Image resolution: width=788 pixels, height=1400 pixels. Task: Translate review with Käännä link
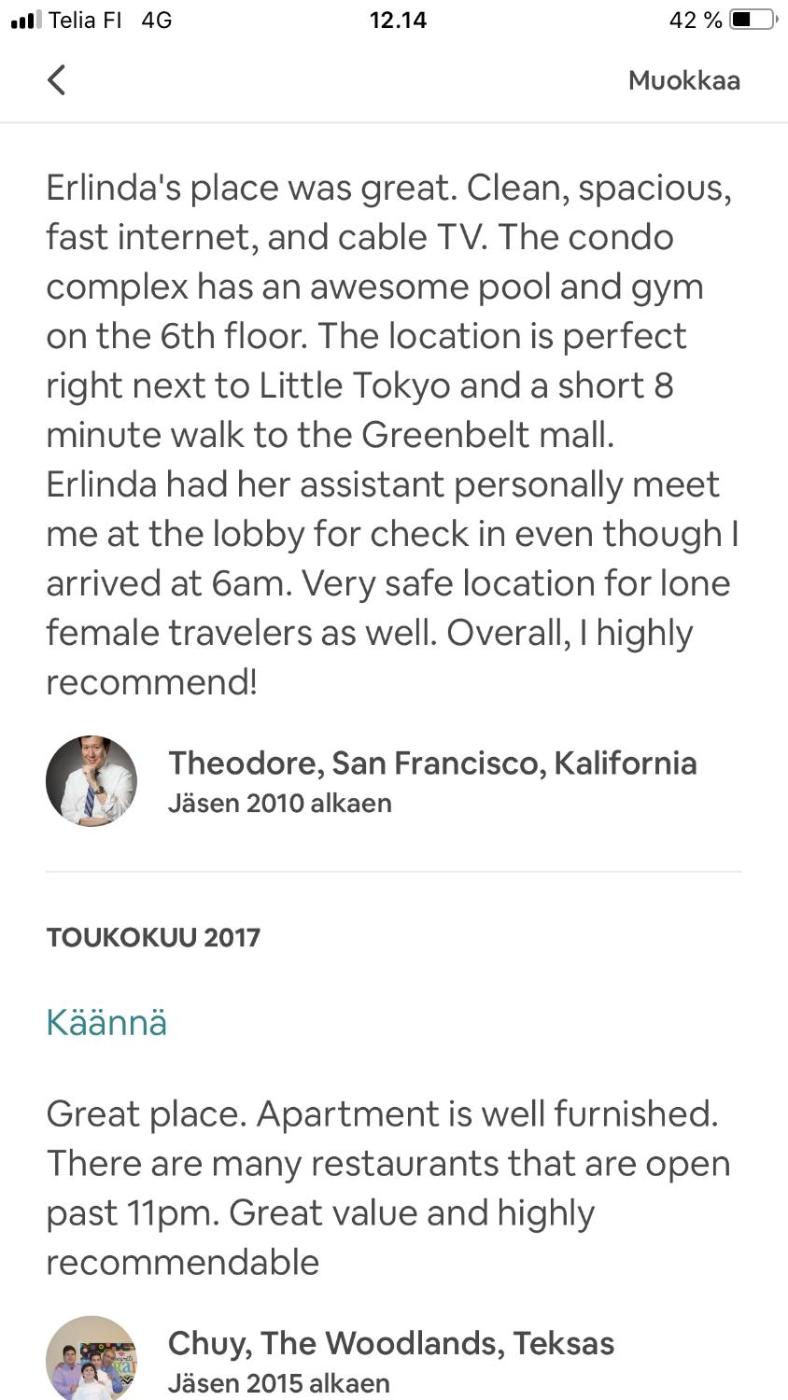pos(106,1023)
